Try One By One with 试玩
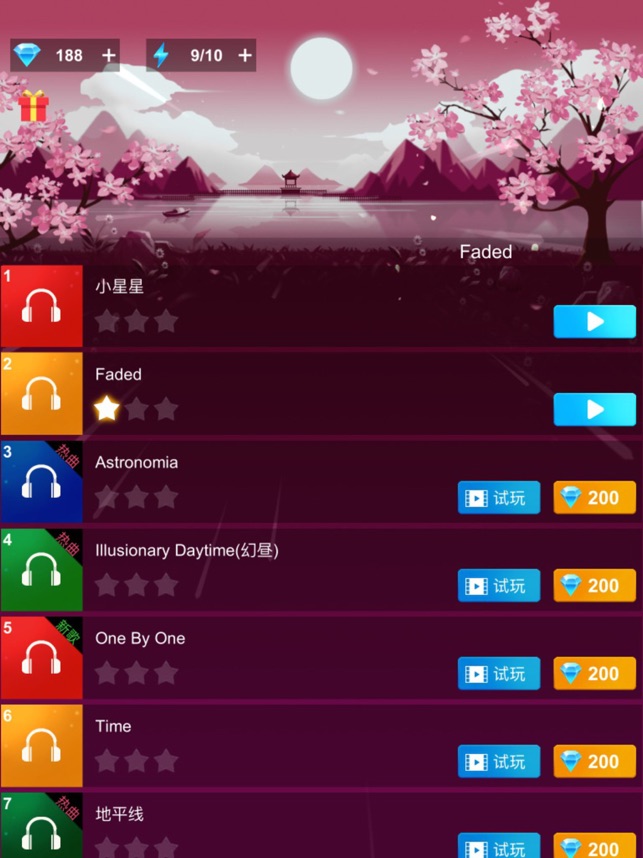This screenshot has width=643, height=858. click(499, 673)
